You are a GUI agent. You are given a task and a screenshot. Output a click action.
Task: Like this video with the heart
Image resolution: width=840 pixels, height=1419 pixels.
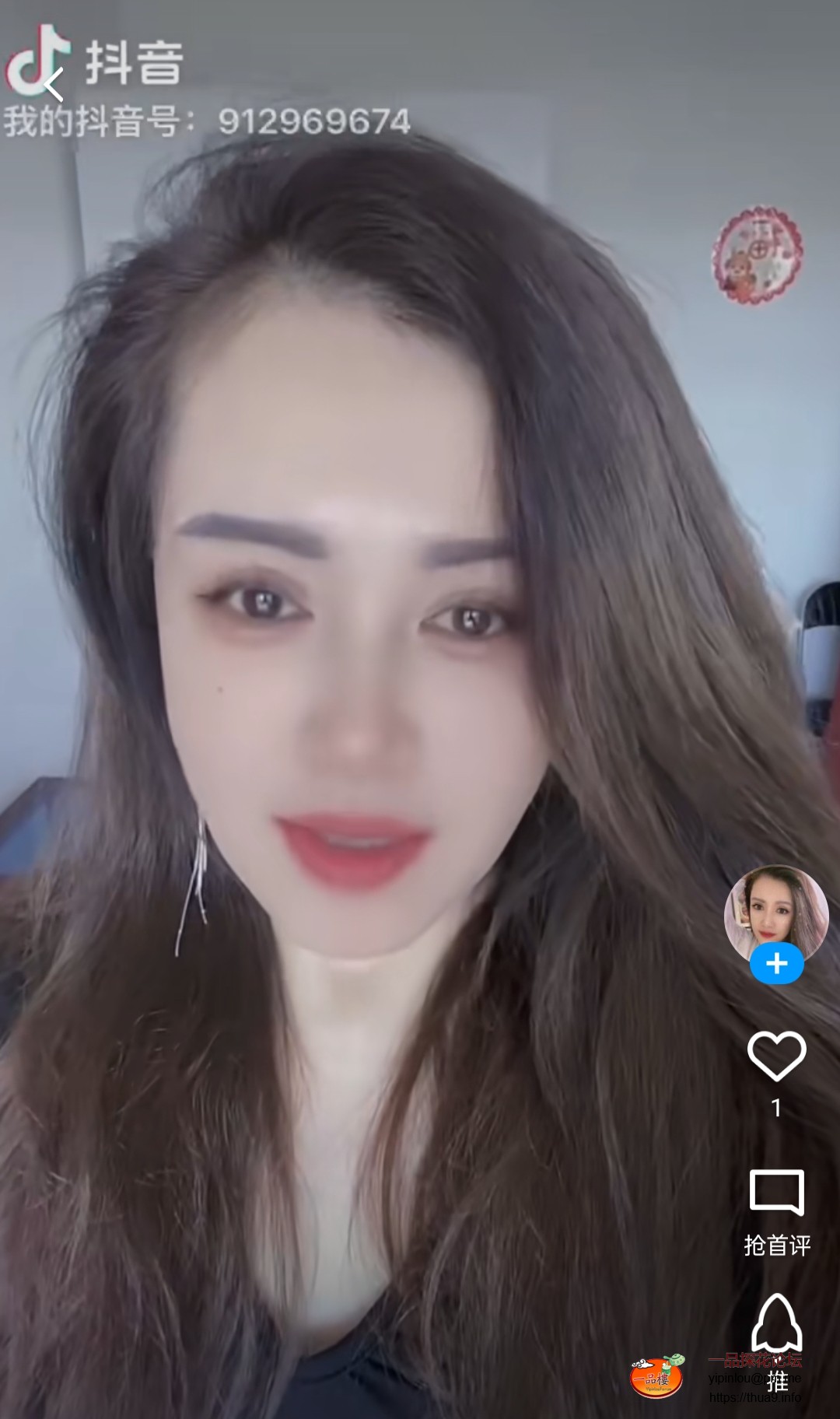coord(776,1056)
